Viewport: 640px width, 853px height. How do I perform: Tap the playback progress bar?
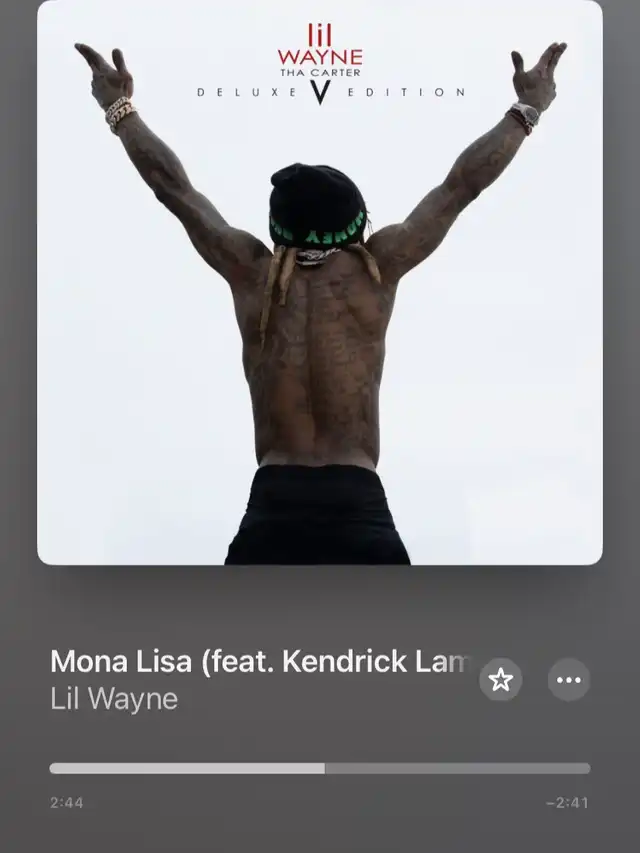tap(319, 768)
